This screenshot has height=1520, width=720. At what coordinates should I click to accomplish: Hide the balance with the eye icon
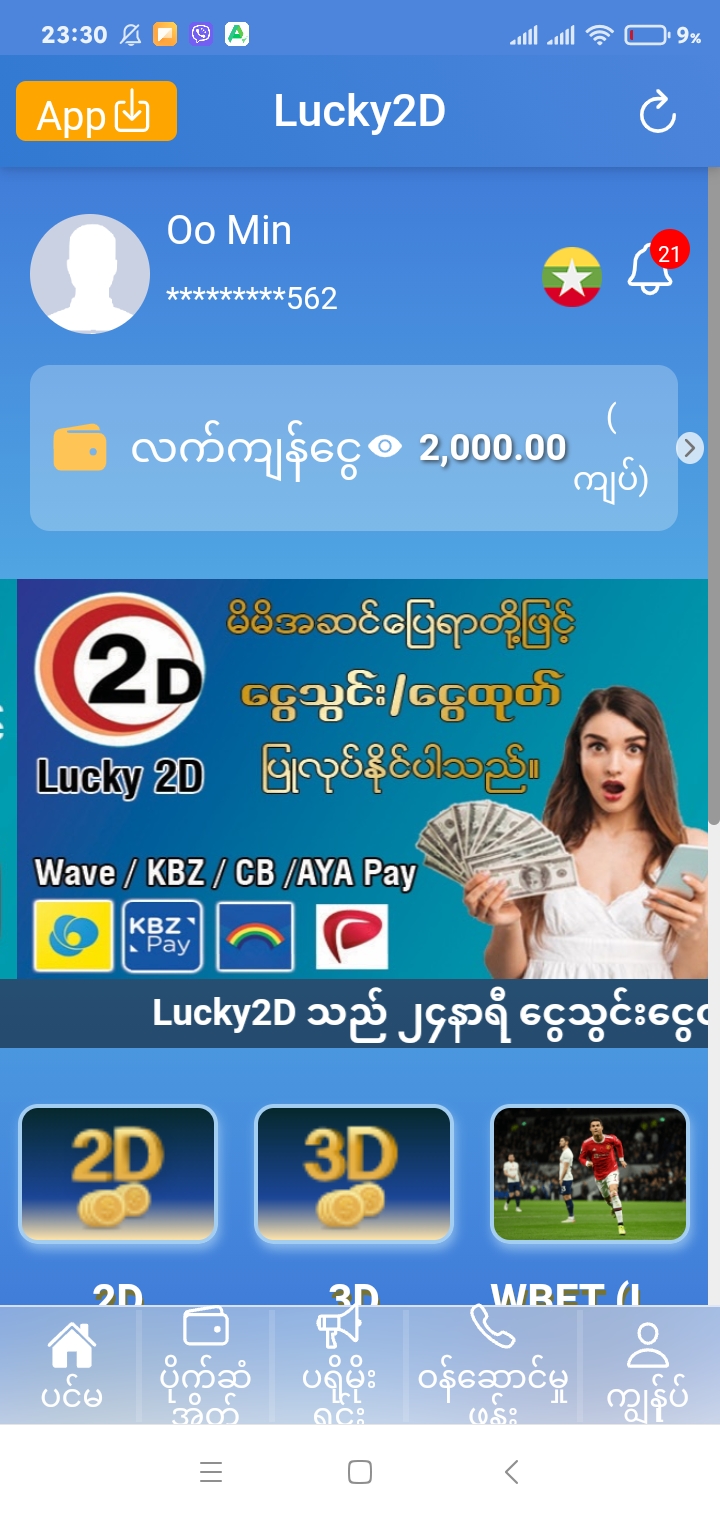384,447
